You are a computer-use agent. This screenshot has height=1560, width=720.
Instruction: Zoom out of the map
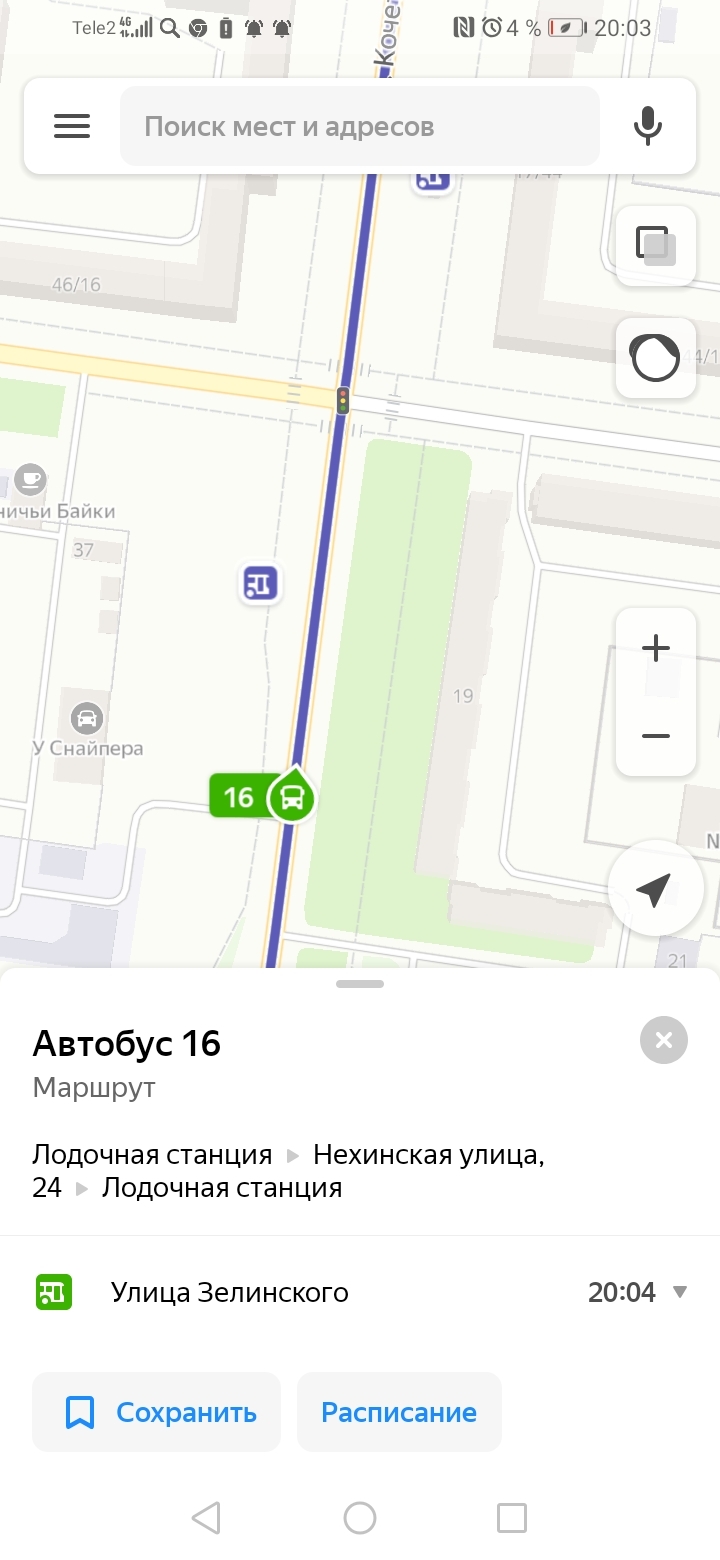[x=655, y=736]
